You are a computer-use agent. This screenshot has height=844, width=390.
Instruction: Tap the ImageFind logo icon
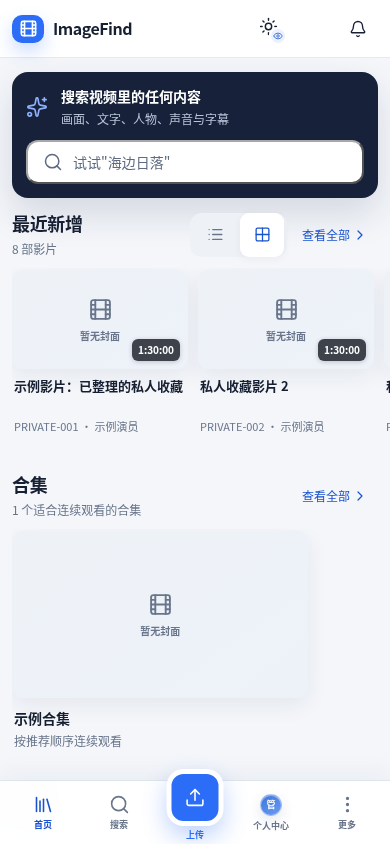[x=28, y=29]
